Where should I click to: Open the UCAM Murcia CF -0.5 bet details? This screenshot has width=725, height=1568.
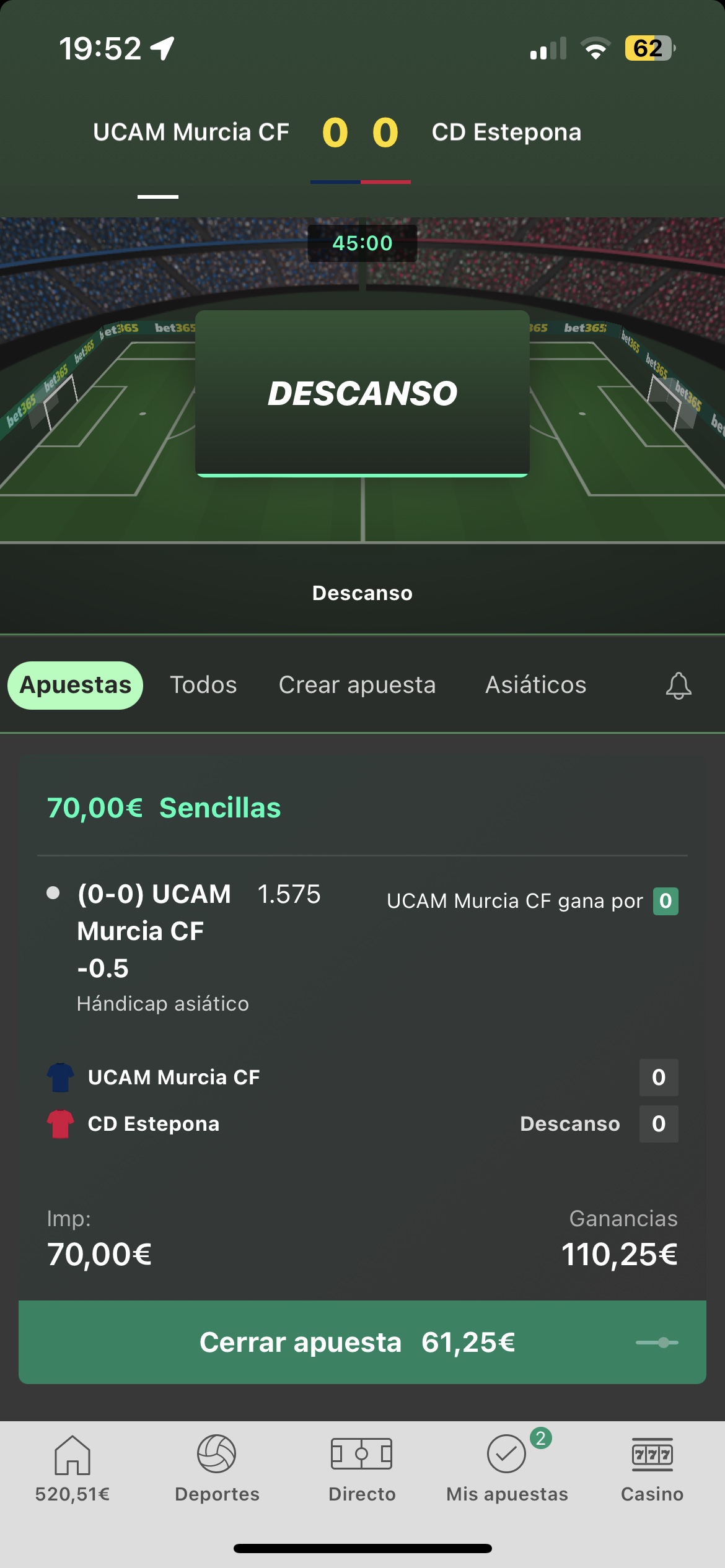(x=155, y=931)
